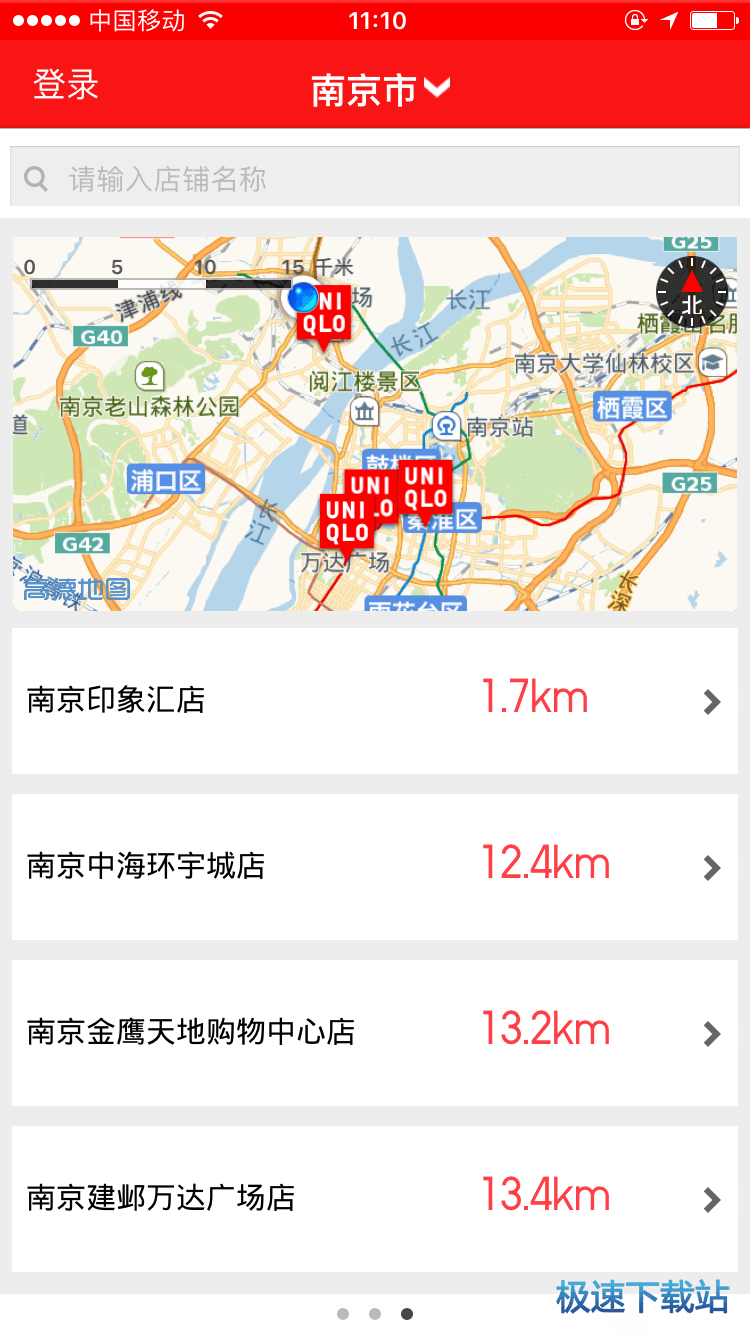
Task: Tap the 登录 login button
Action: tap(64, 86)
